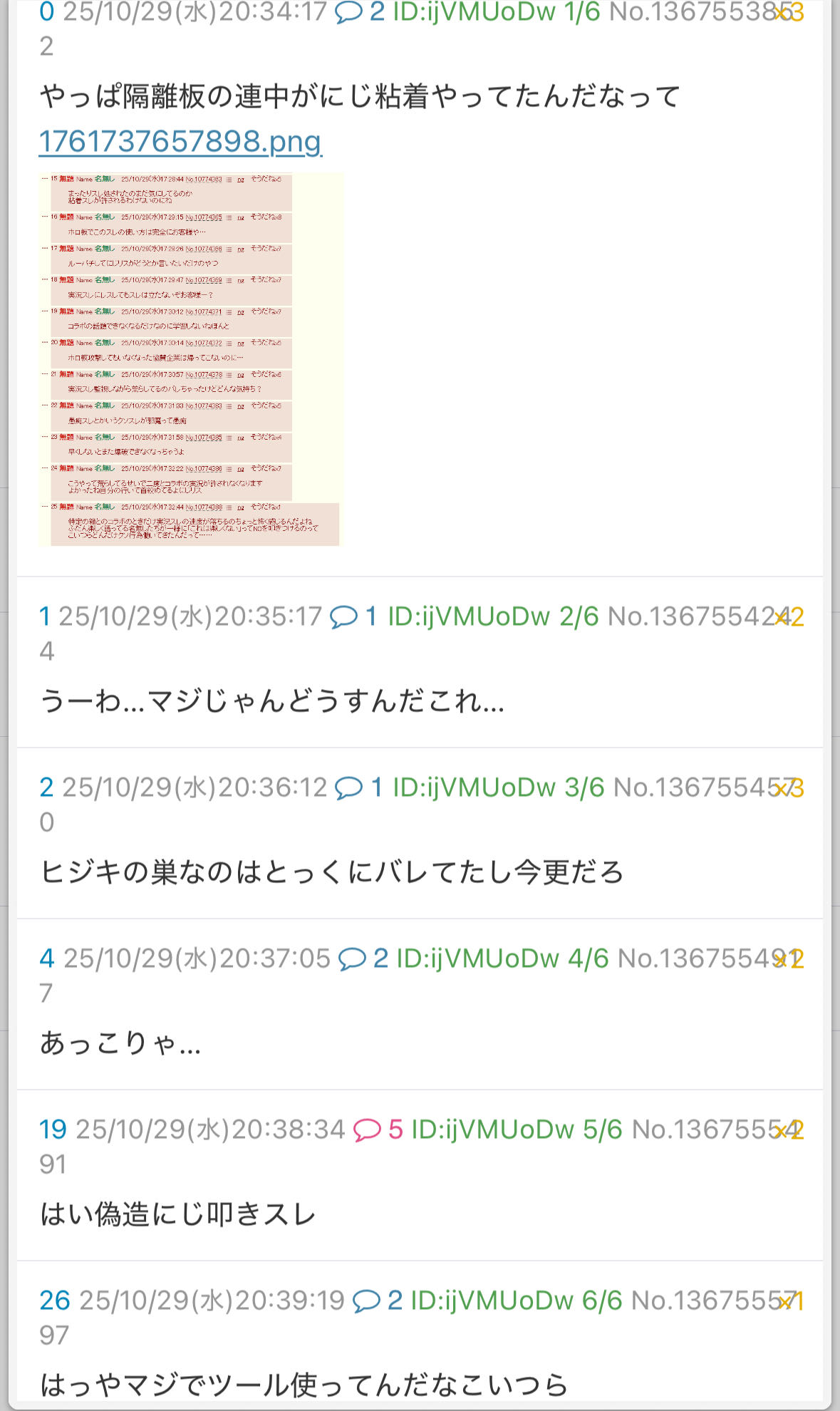Viewport: 840px width, 1411px height.
Task: Open the attached screenshot thumbnail
Action: click(x=191, y=359)
